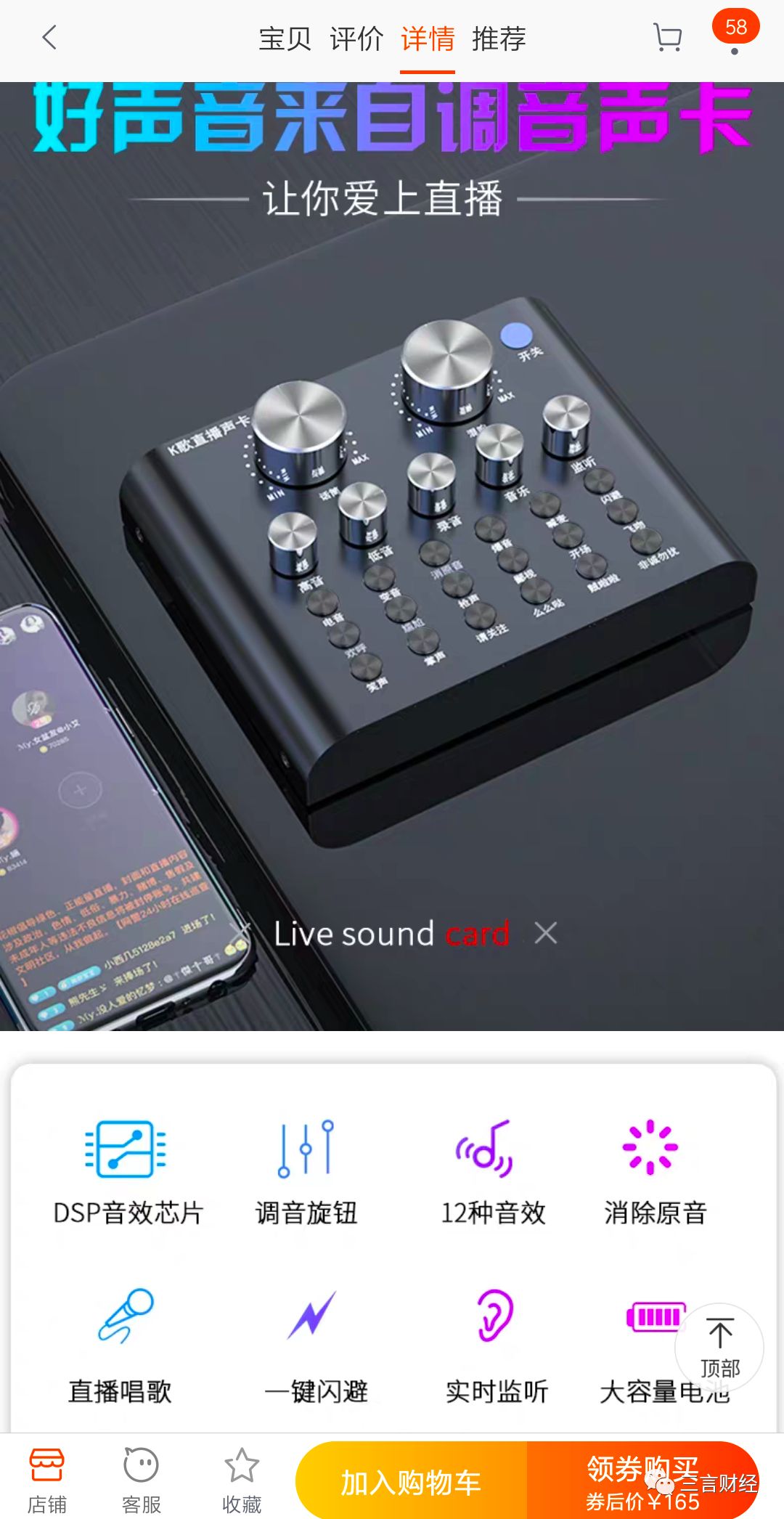
Task: Switch to the 推荐 tab
Action: [499, 39]
